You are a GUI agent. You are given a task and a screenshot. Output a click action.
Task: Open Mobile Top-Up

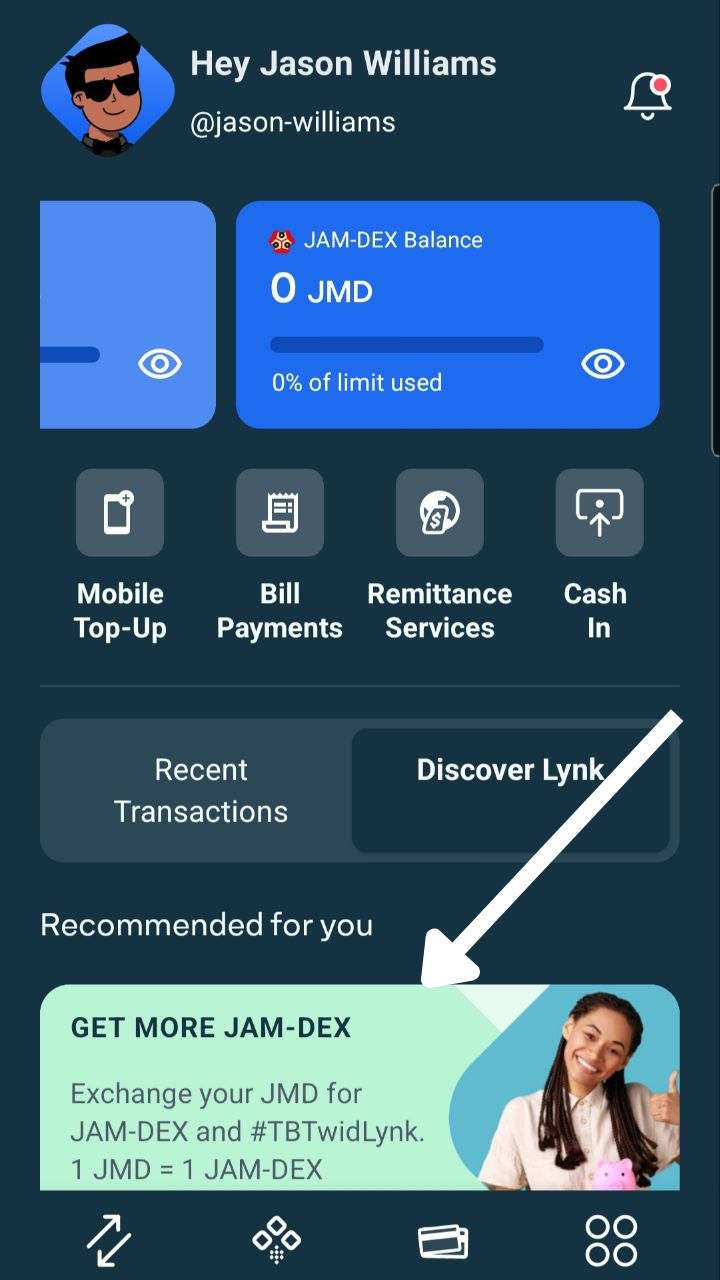click(x=120, y=513)
